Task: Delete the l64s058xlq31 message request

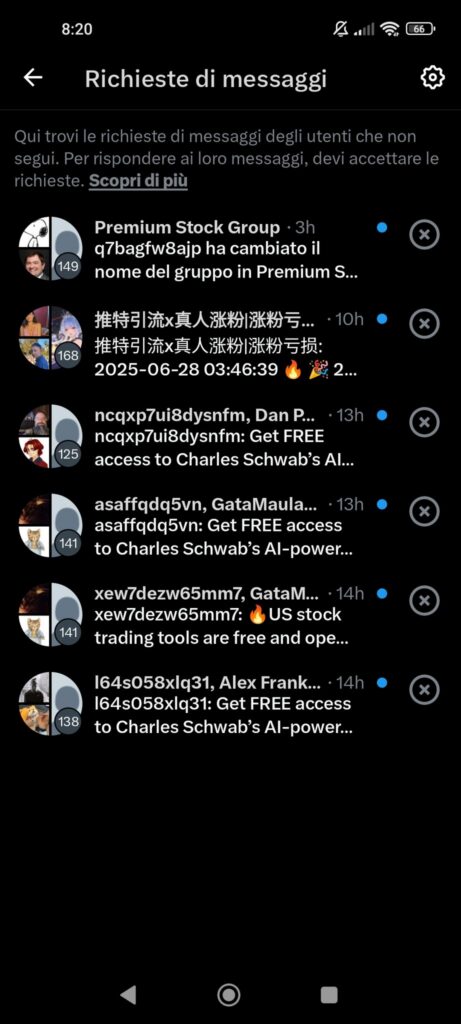Action: click(424, 690)
